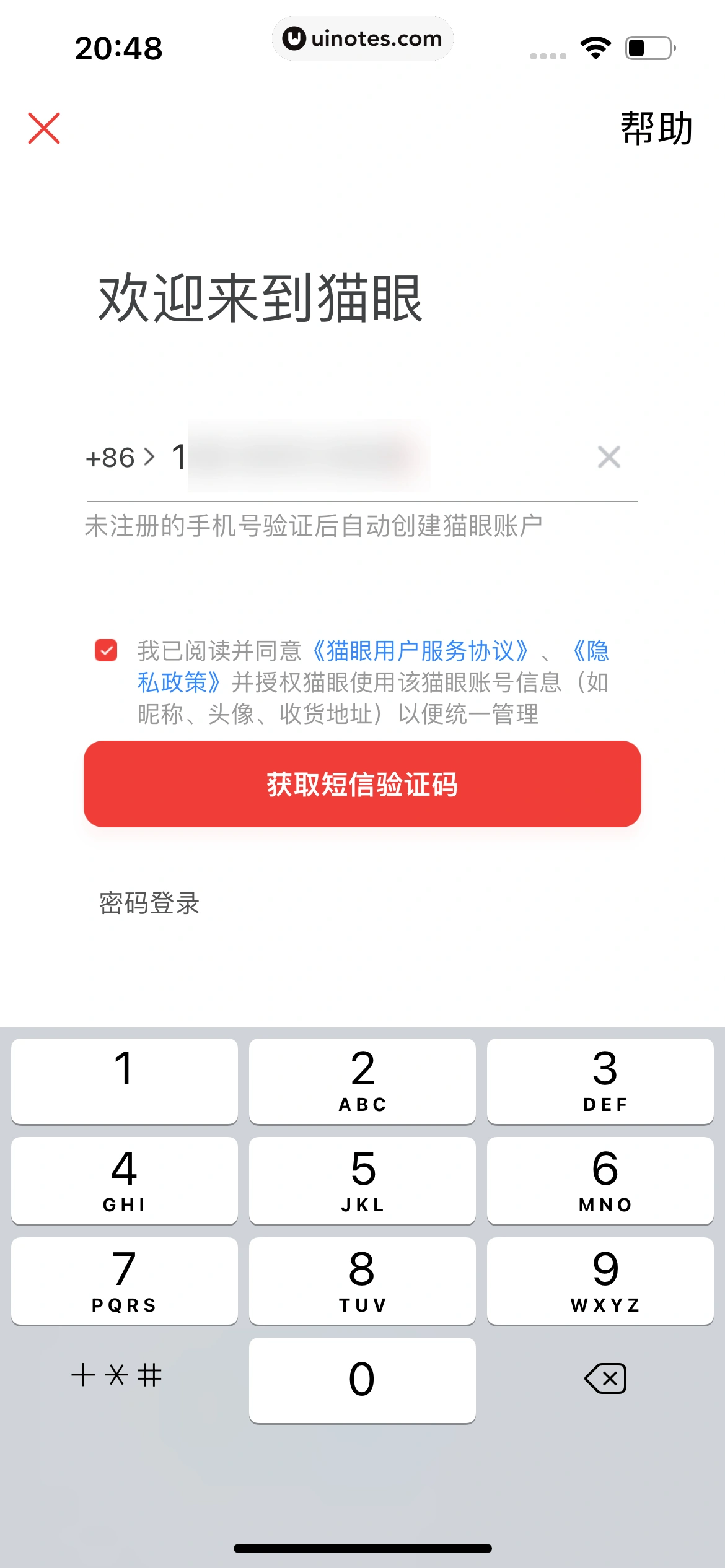Hit the keypad backspace key
Viewport: 725px width, 1568px height.
click(605, 1379)
